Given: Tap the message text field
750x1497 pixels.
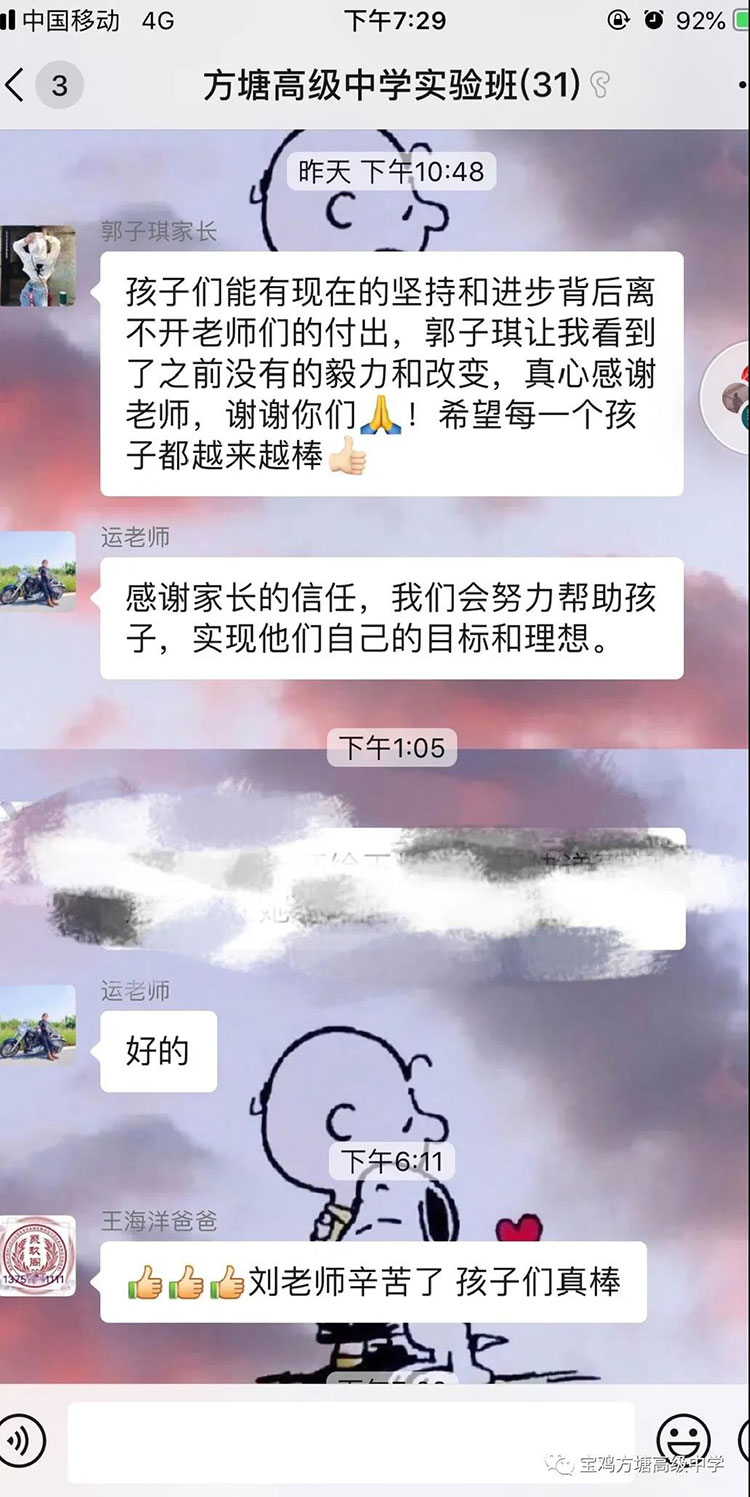Looking at the screenshot, I should click(350, 1441).
